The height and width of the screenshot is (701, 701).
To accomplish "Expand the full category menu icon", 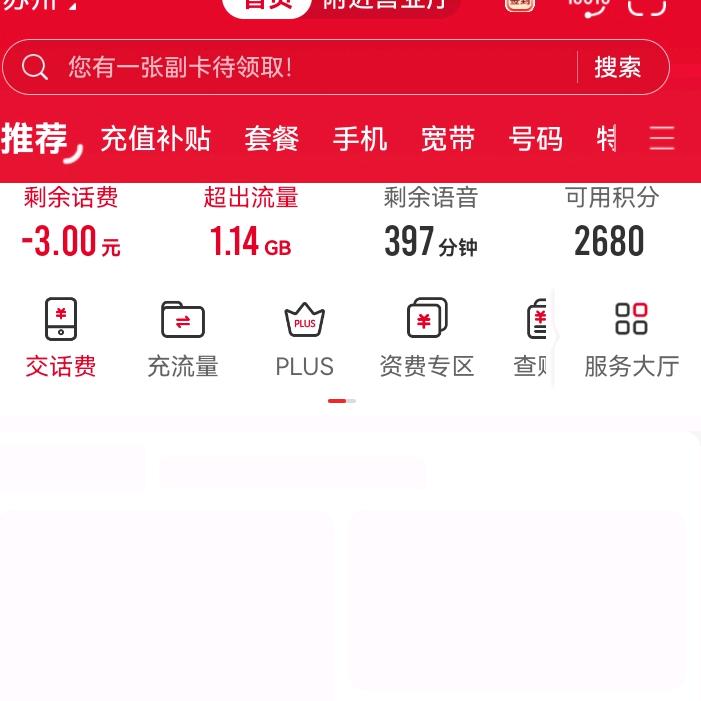I will click(x=662, y=139).
